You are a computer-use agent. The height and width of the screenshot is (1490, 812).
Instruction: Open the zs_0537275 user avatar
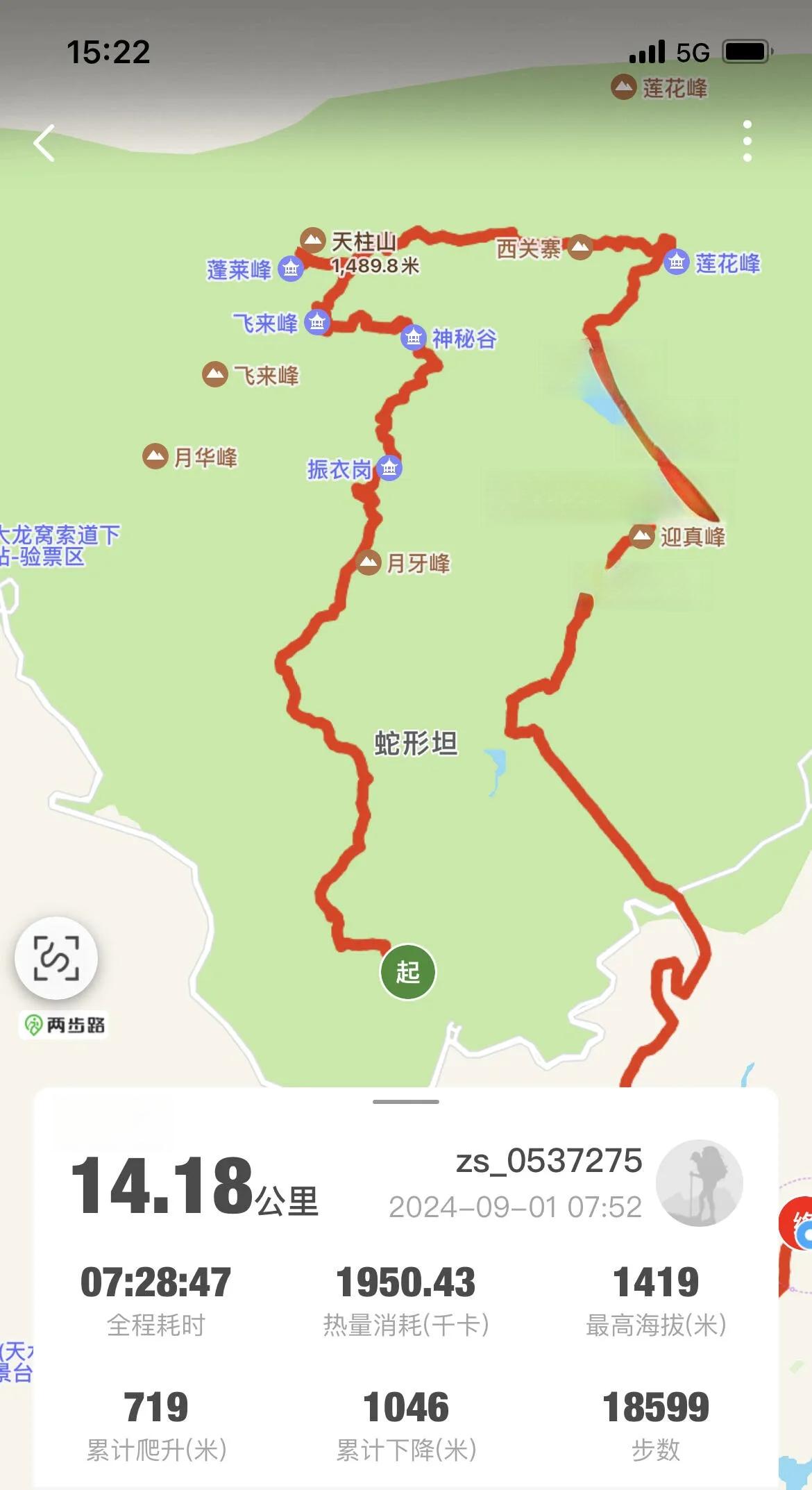click(x=700, y=1182)
